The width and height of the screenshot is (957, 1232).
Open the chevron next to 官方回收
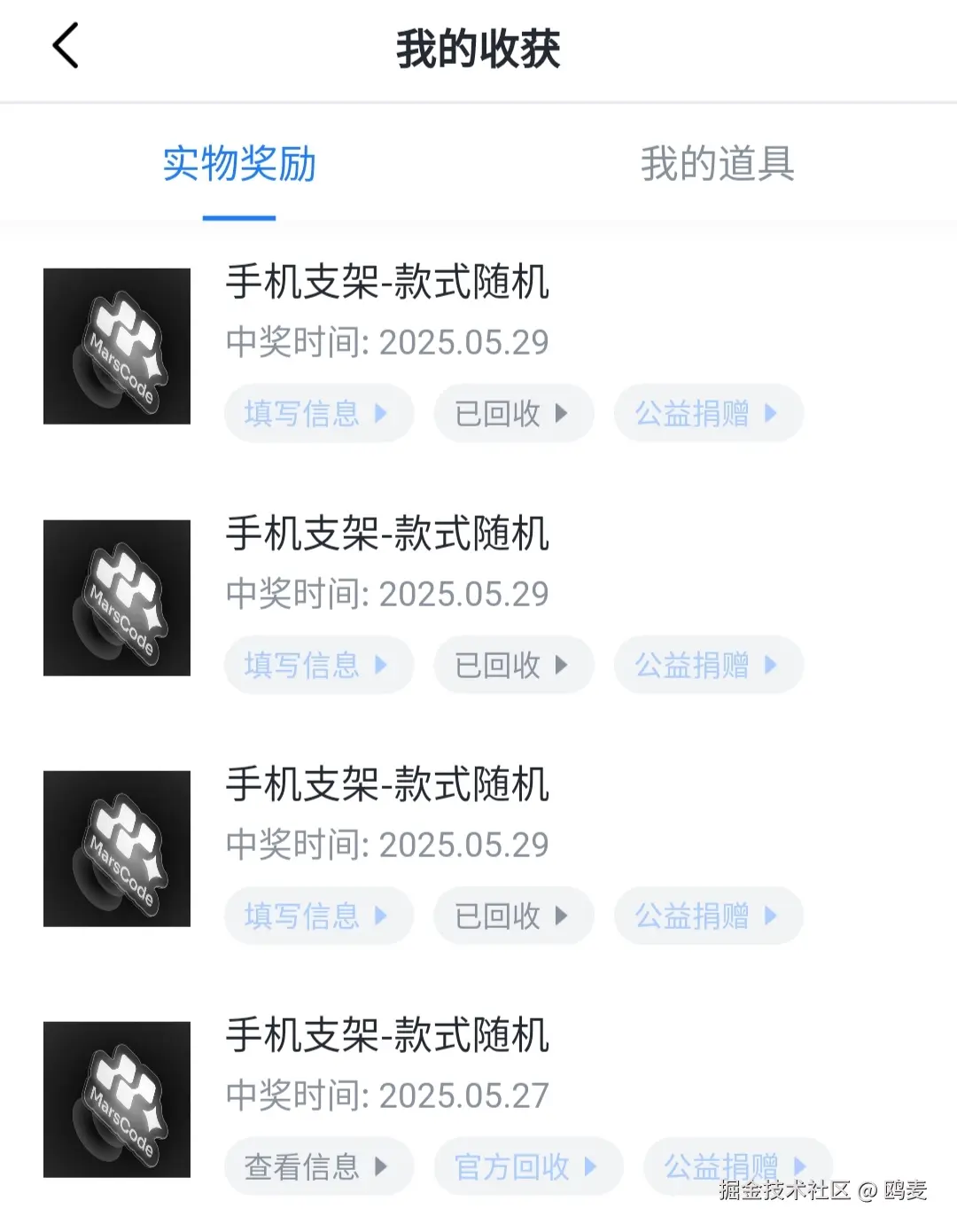pyautogui.click(x=592, y=1167)
